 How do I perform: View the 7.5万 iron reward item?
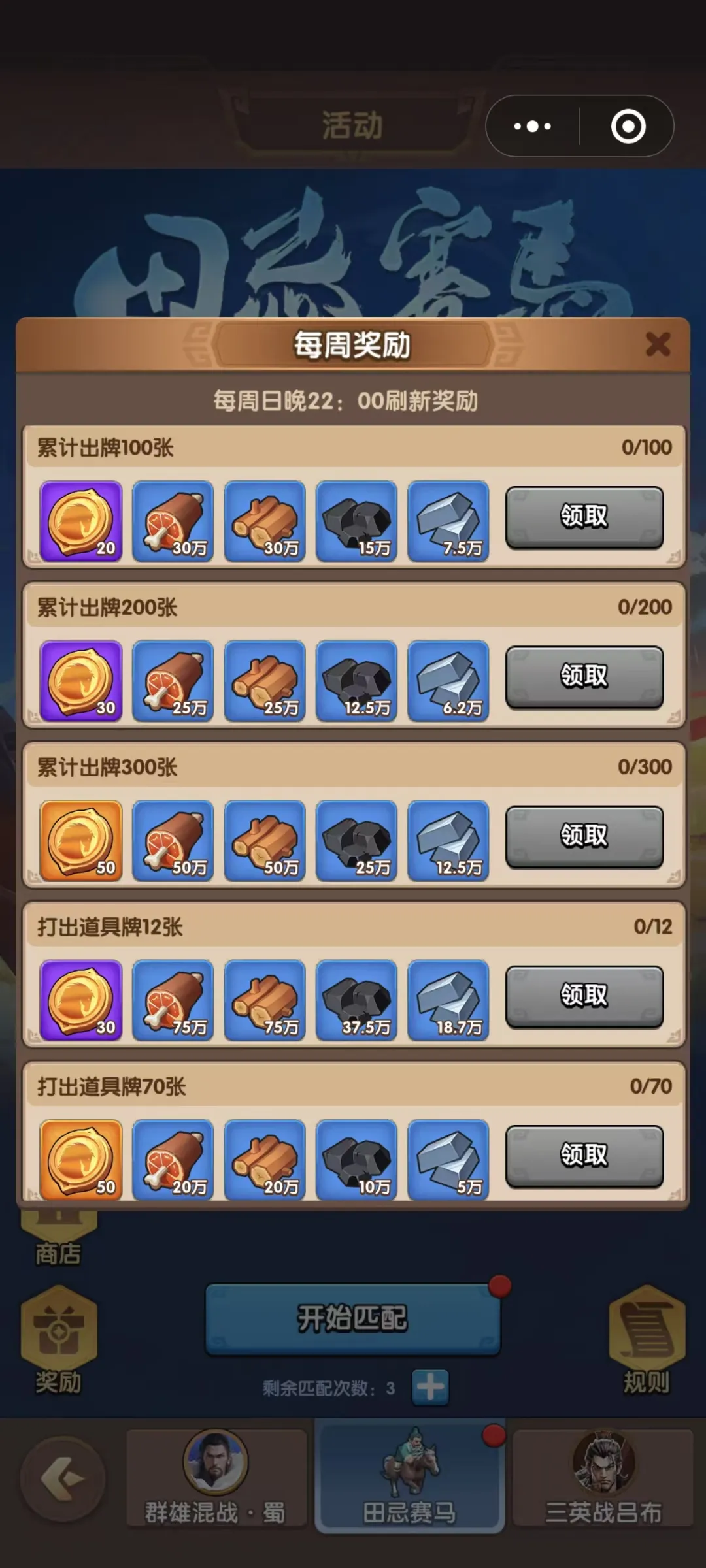[448, 521]
